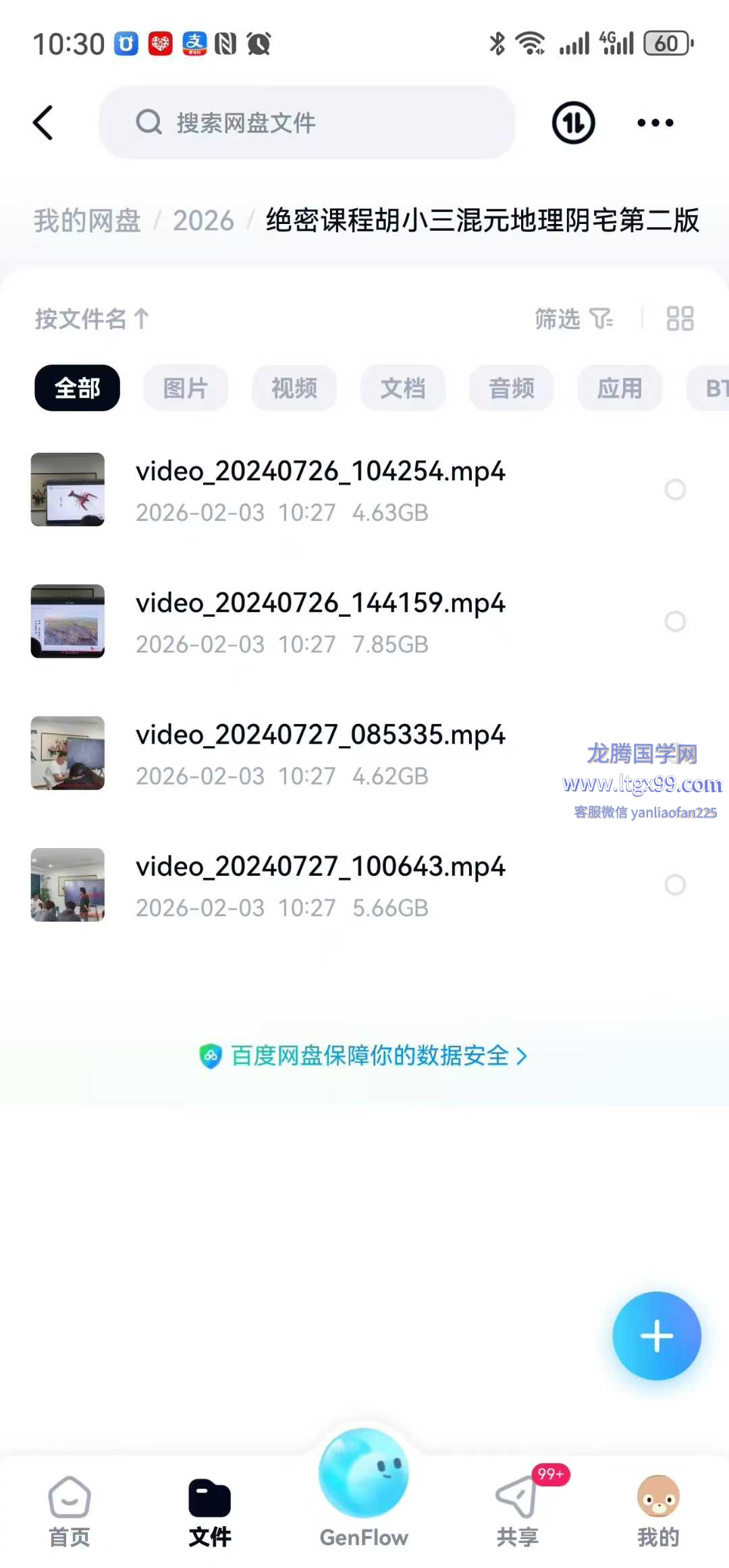
Task: Tap the 搜索网盘文件 search box
Action: (x=307, y=123)
